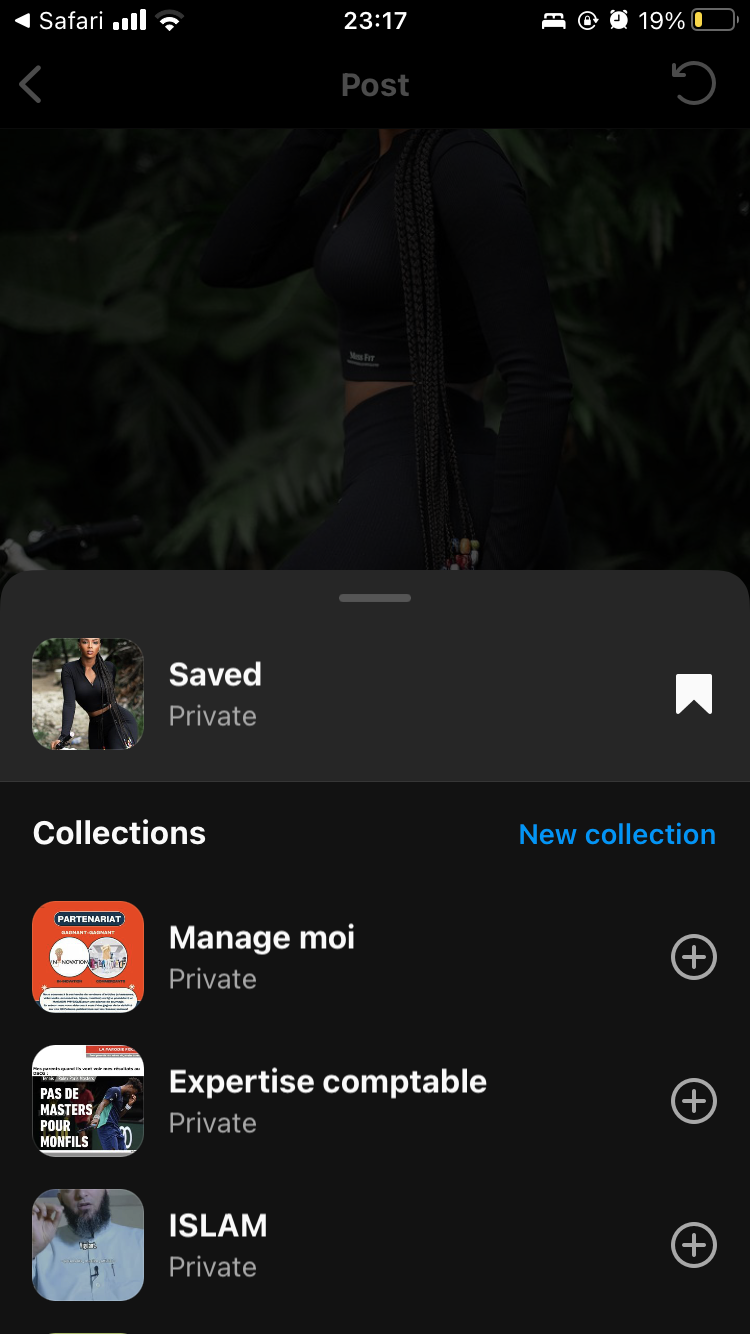This screenshot has height=1334, width=750.
Task: Tap the sheet's drag handle
Action: click(375, 598)
